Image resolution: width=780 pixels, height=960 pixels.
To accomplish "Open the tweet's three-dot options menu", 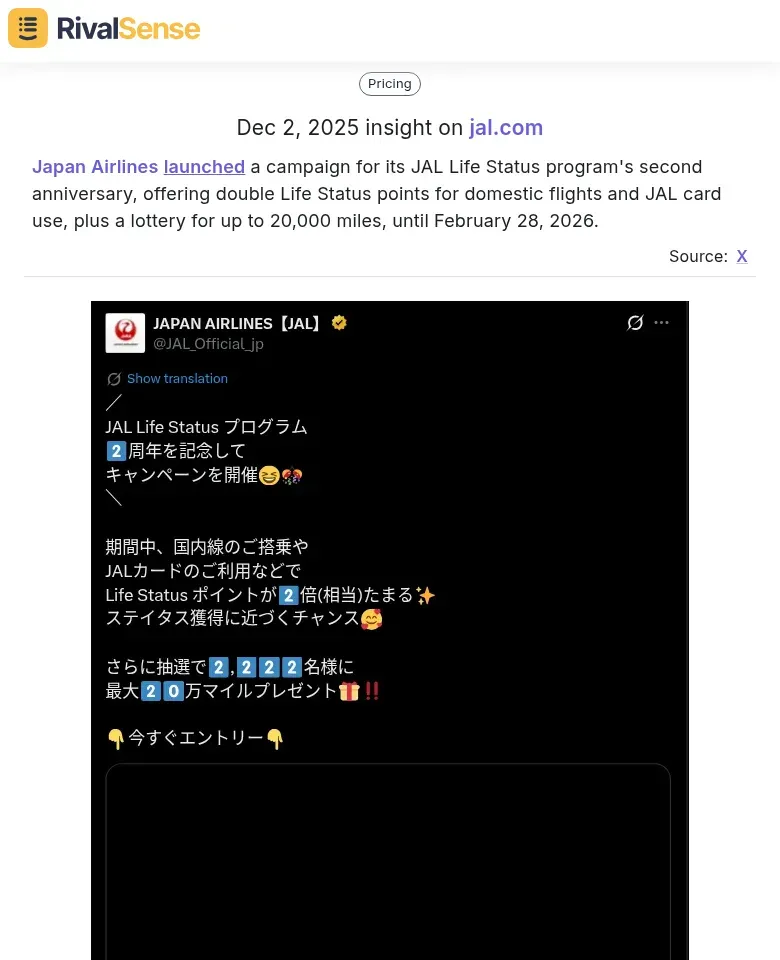I will [x=661, y=323].
